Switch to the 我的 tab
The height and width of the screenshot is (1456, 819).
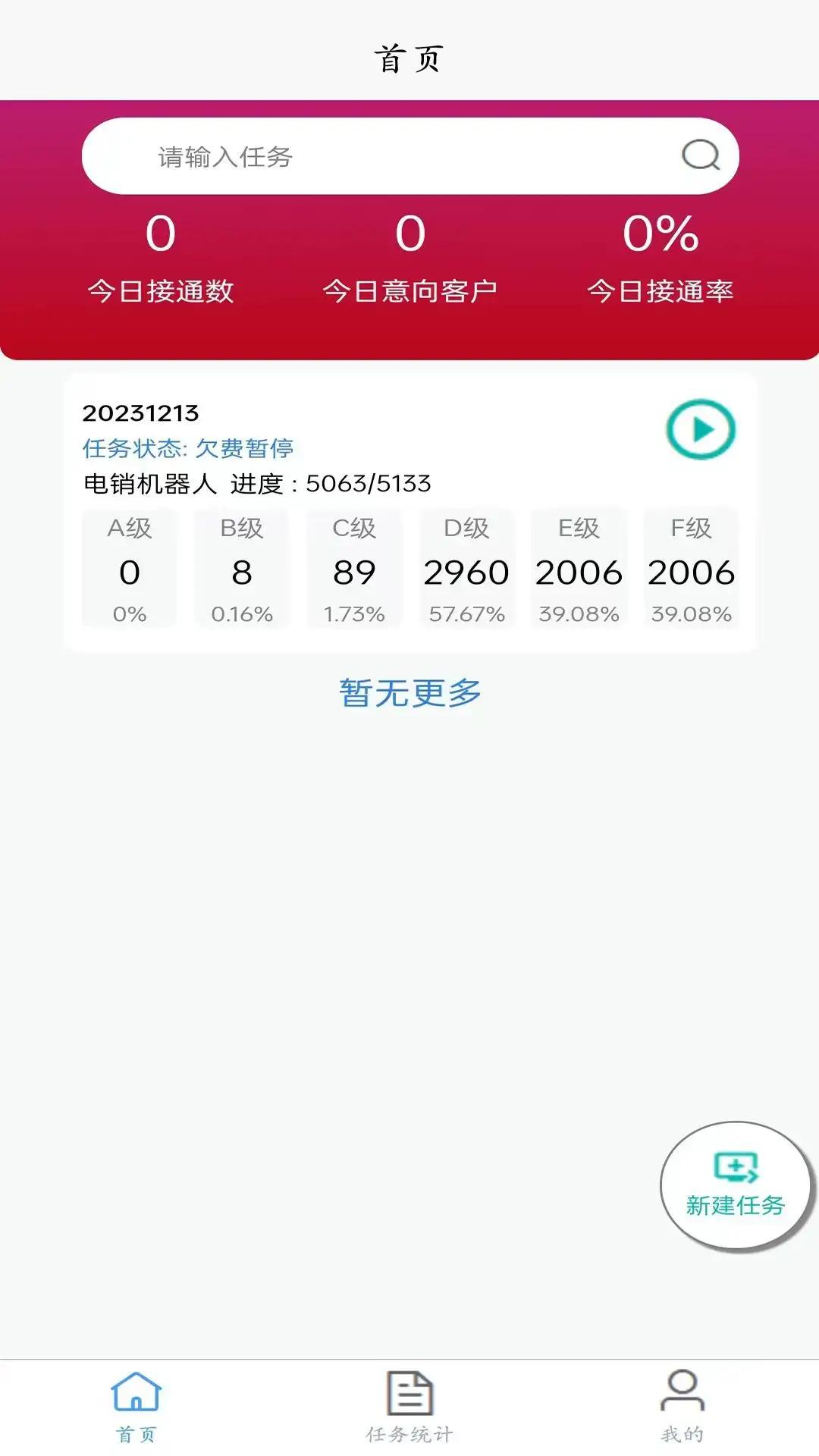coord(681,1410)
